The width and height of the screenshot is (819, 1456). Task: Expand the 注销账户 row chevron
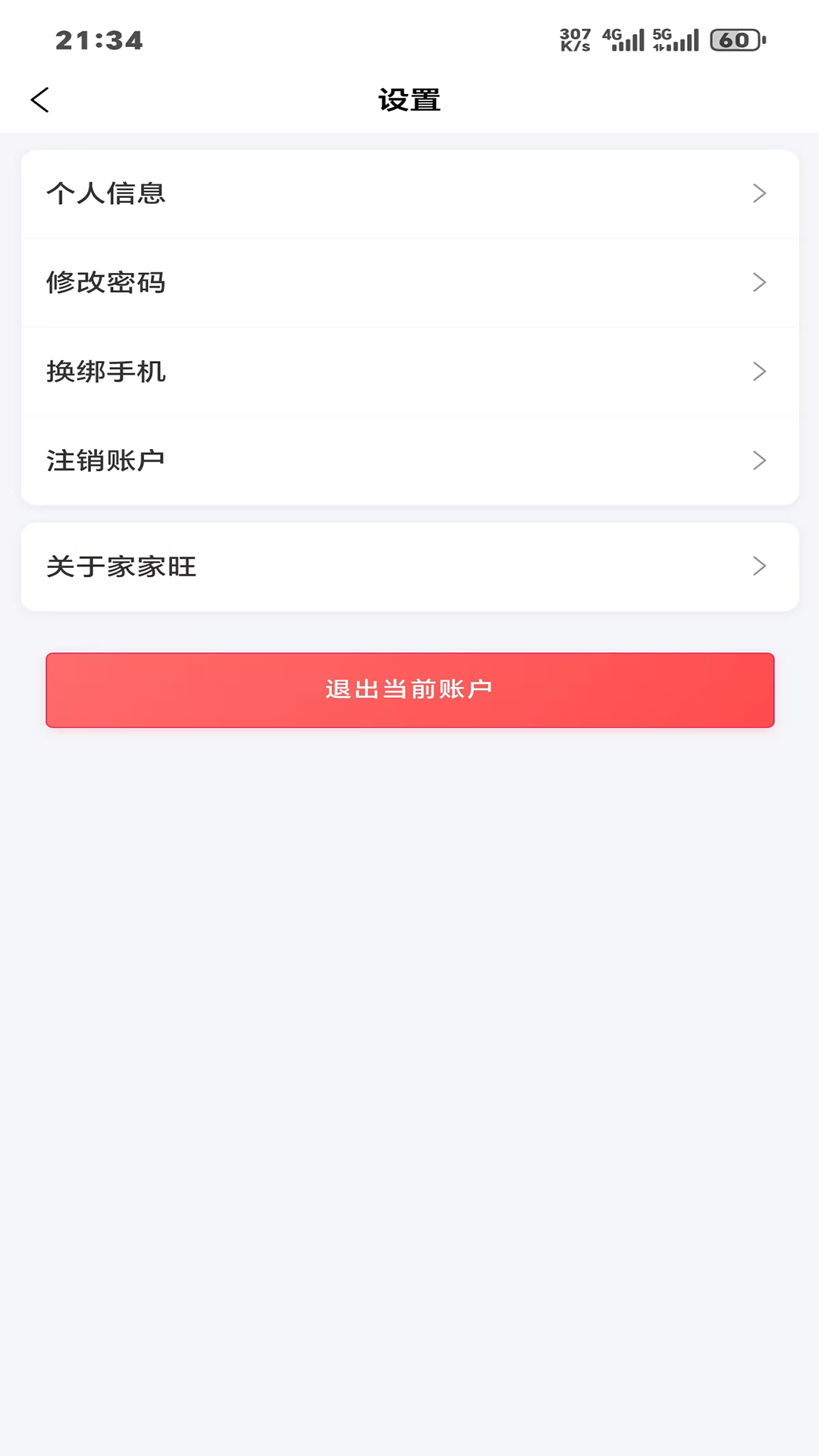(759, 460)
